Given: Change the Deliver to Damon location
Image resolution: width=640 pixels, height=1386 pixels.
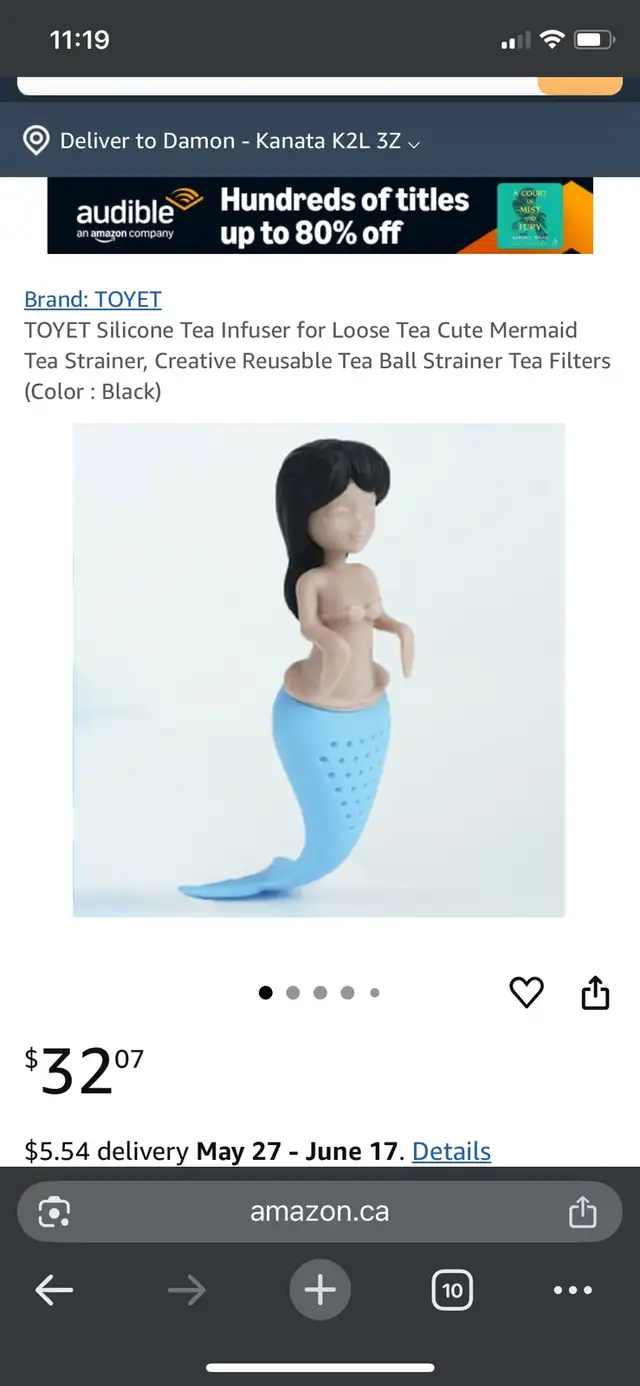Looking at the screenshot, I should (x=221, y=141).
